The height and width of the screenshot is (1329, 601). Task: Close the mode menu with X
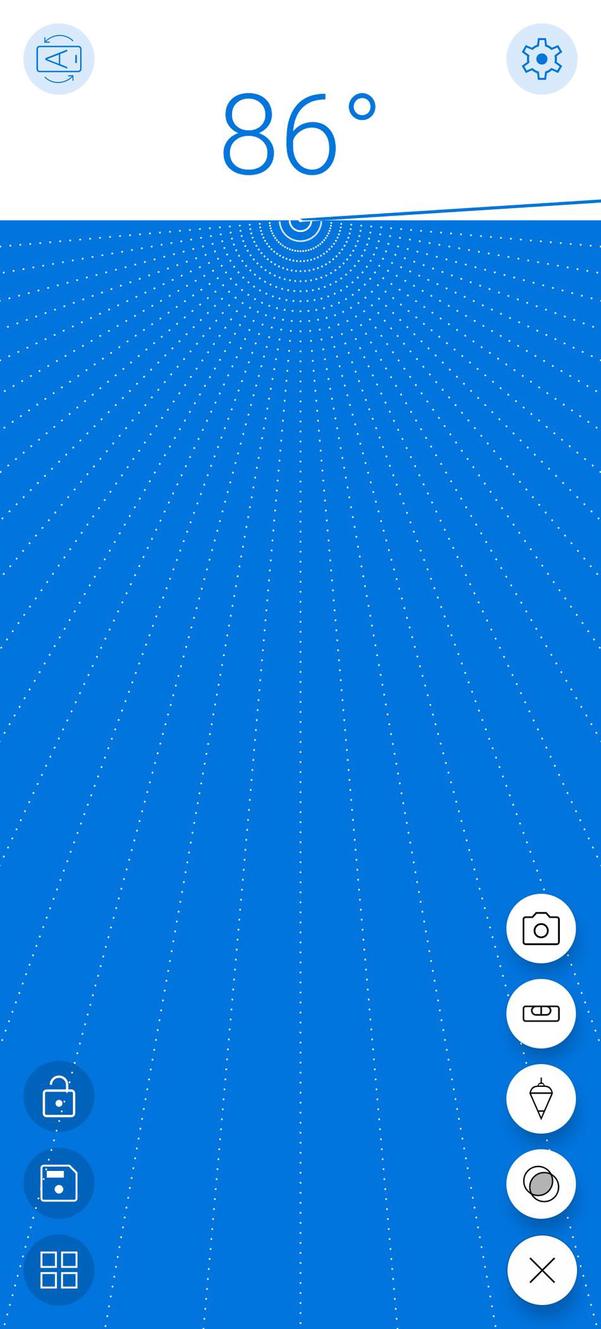point(541,1270)
